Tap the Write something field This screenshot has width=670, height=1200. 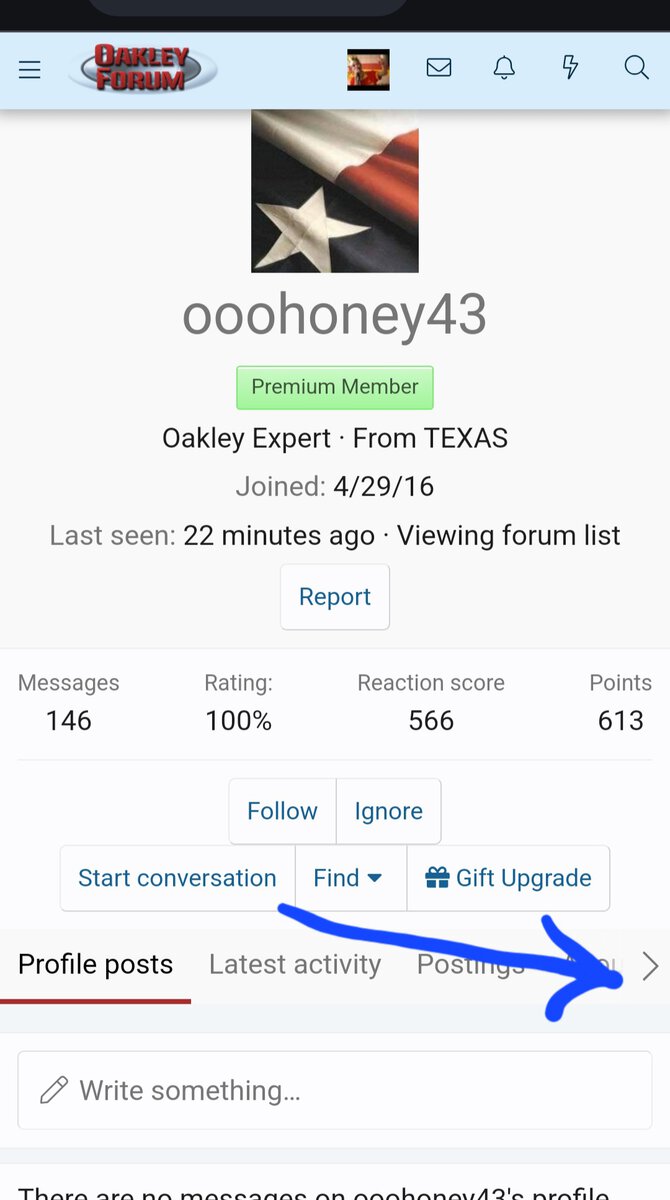(335, 1090)
